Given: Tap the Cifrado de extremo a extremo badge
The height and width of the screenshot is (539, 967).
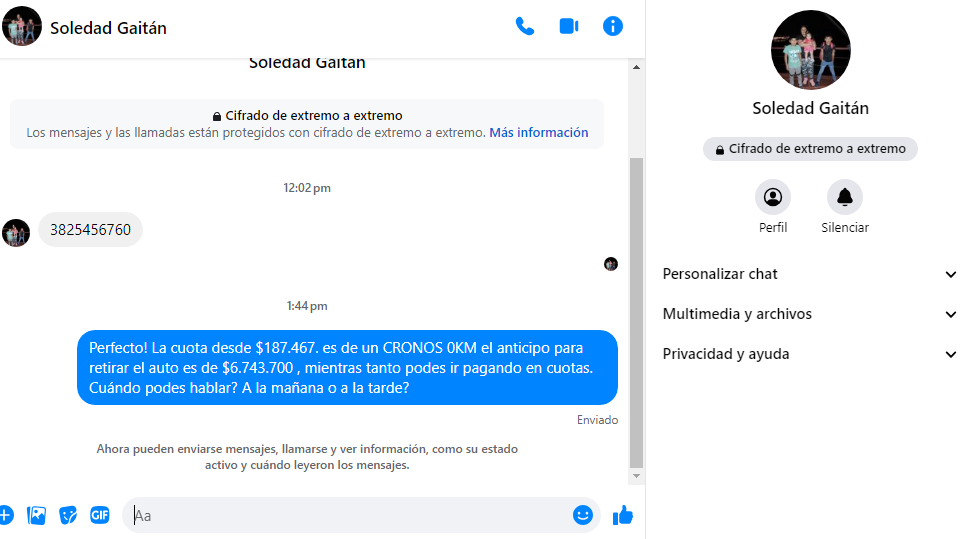Looking at the screenshot, I should (810, 149).
